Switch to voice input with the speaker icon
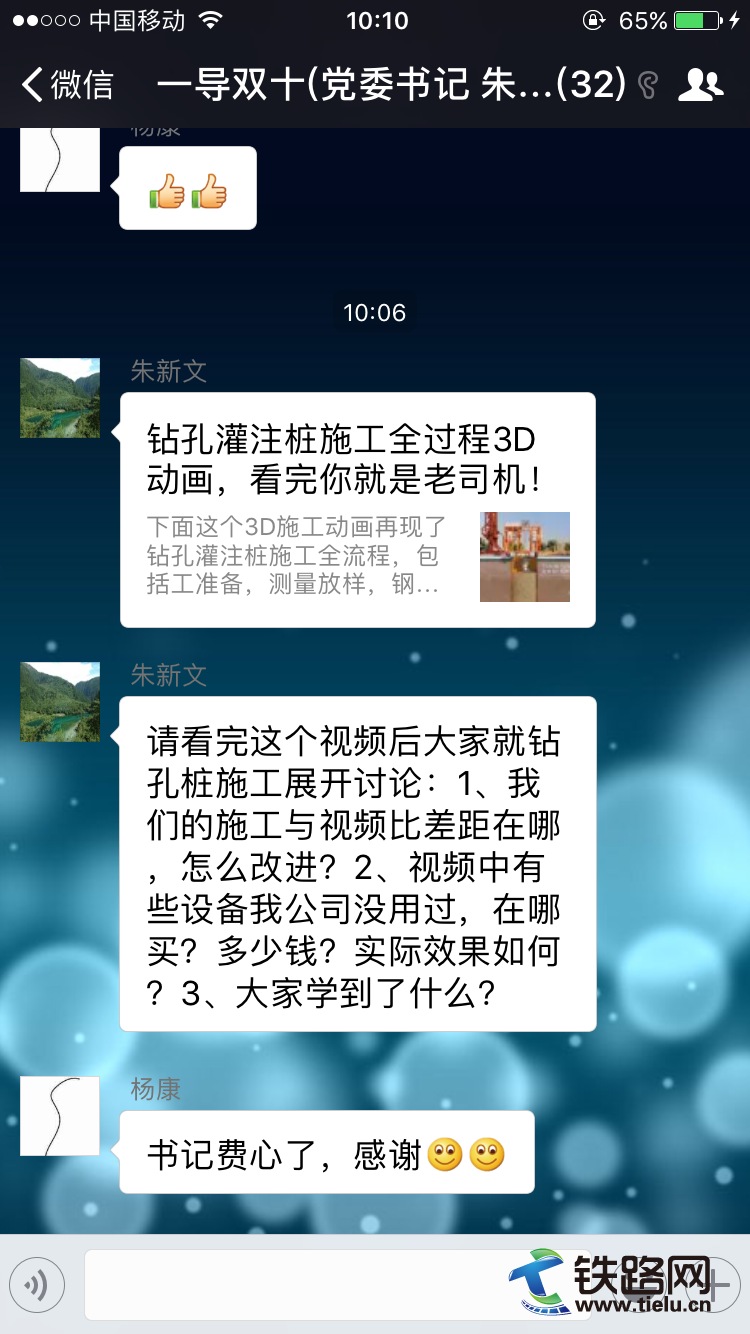This screenshot has width=750, height=1334. 37,1284
